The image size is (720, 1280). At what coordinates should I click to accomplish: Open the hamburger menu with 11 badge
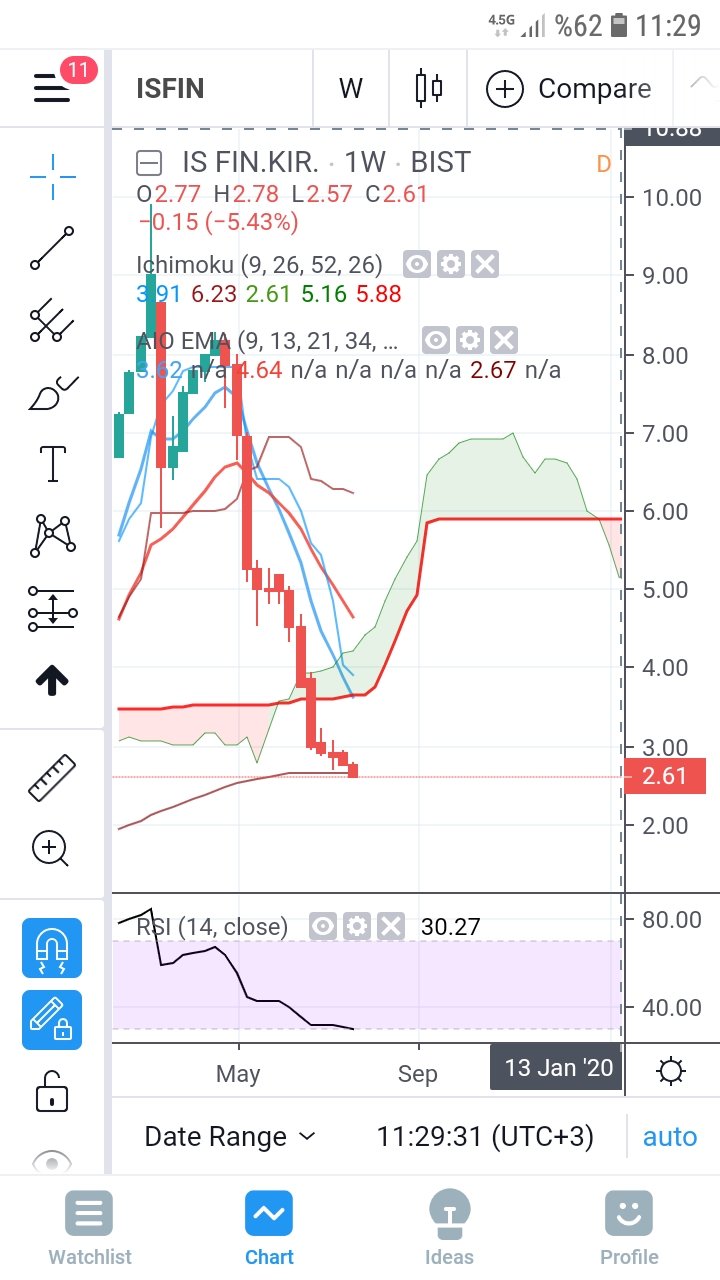click(54, 88)
